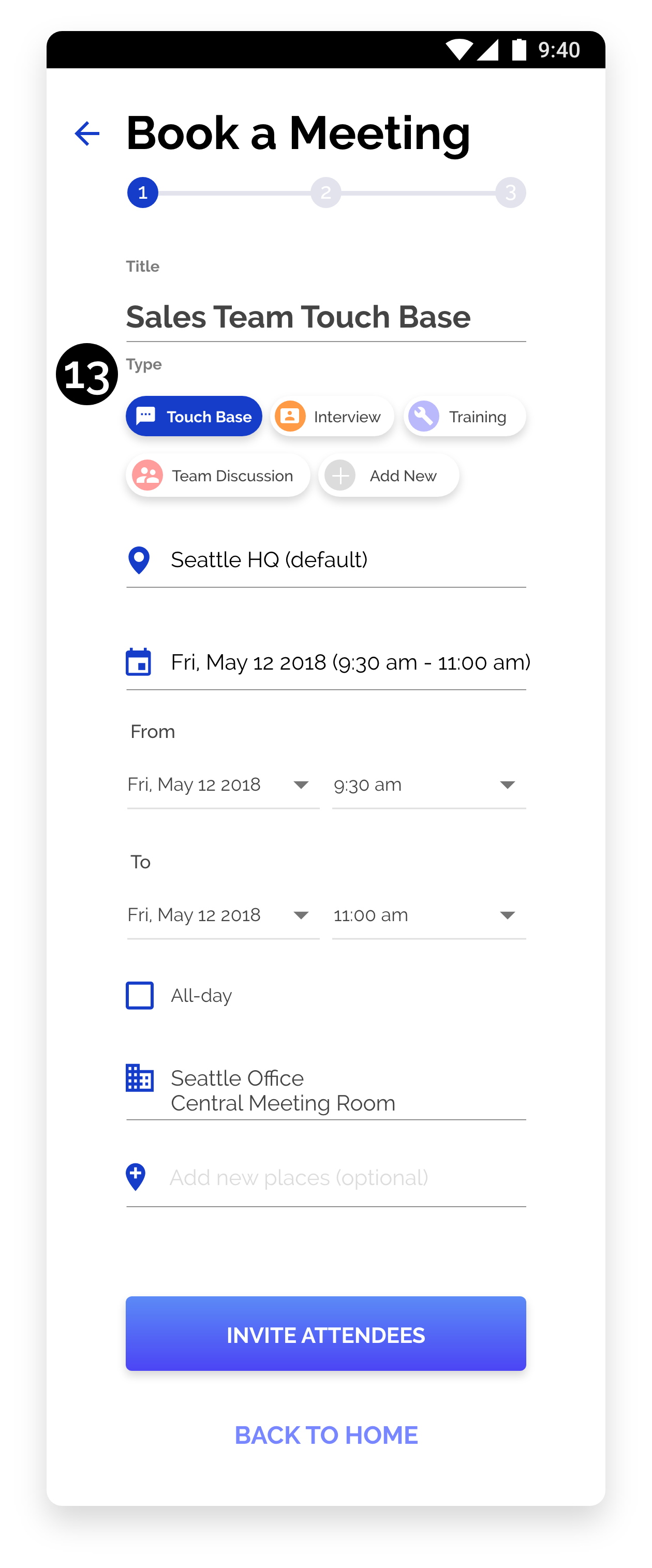Viewport: 652px width, 1568px height.
Task: Change the 11:00 am end time
Action: (x=428, y=915)
